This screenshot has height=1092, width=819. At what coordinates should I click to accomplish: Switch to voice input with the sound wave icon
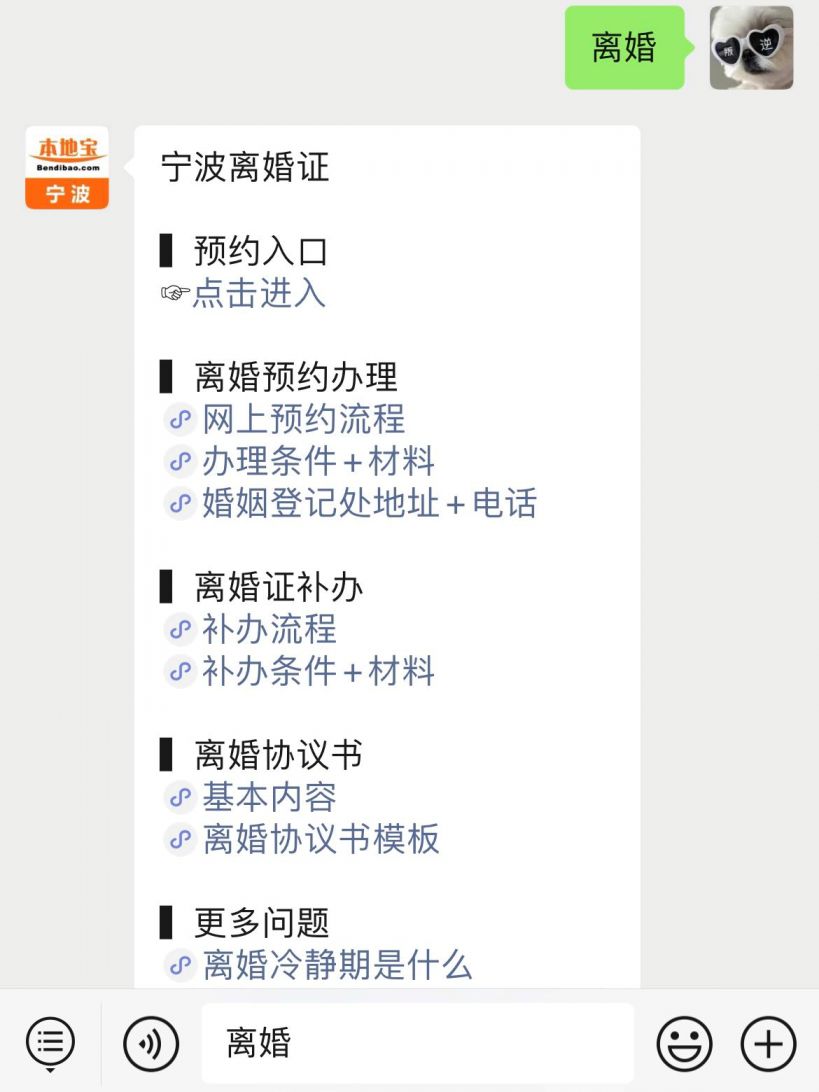150,1043
